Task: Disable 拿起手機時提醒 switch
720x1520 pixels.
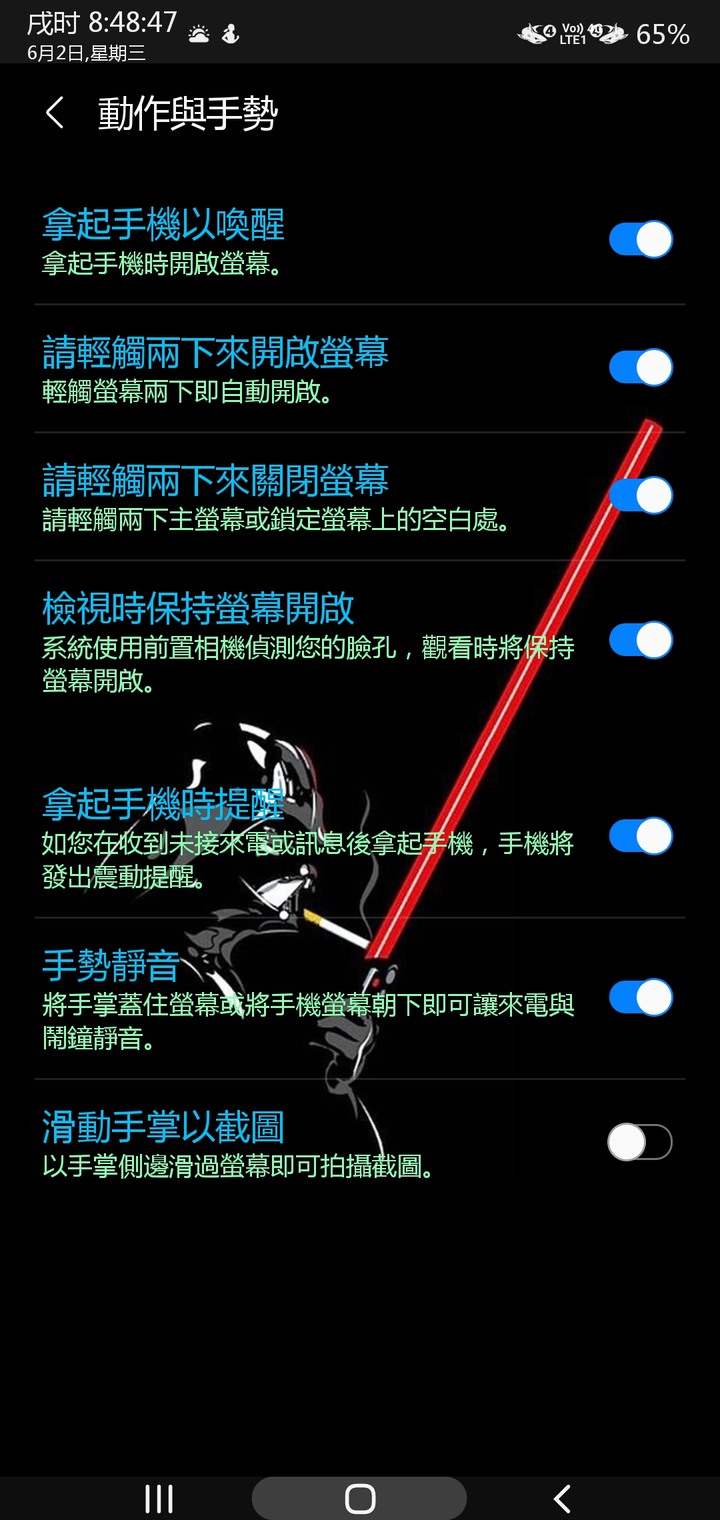Action: (x=640, y=836)
